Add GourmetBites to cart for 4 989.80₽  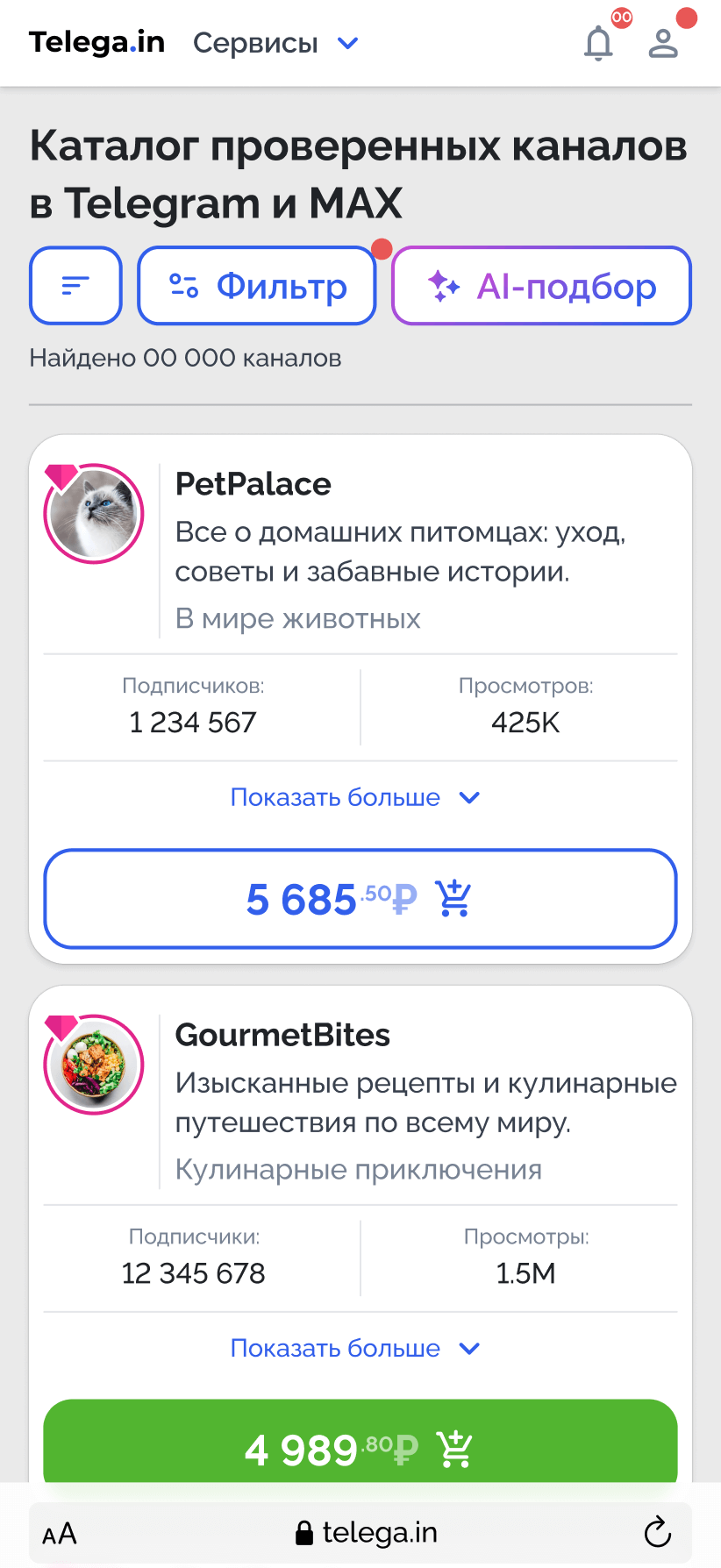pos(360,1447)
